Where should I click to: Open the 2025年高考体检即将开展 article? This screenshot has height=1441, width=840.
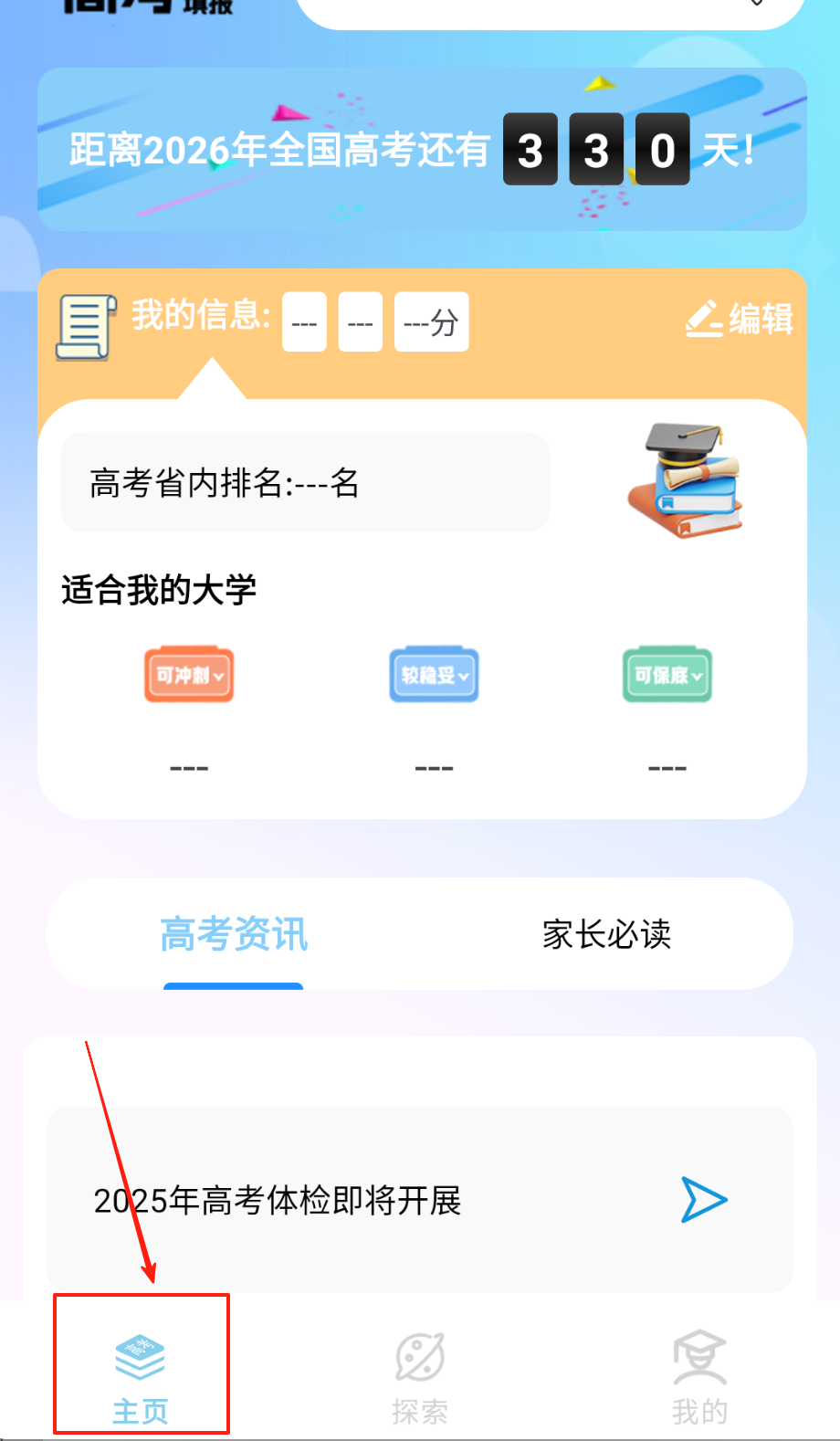(x=419, y=1200)
